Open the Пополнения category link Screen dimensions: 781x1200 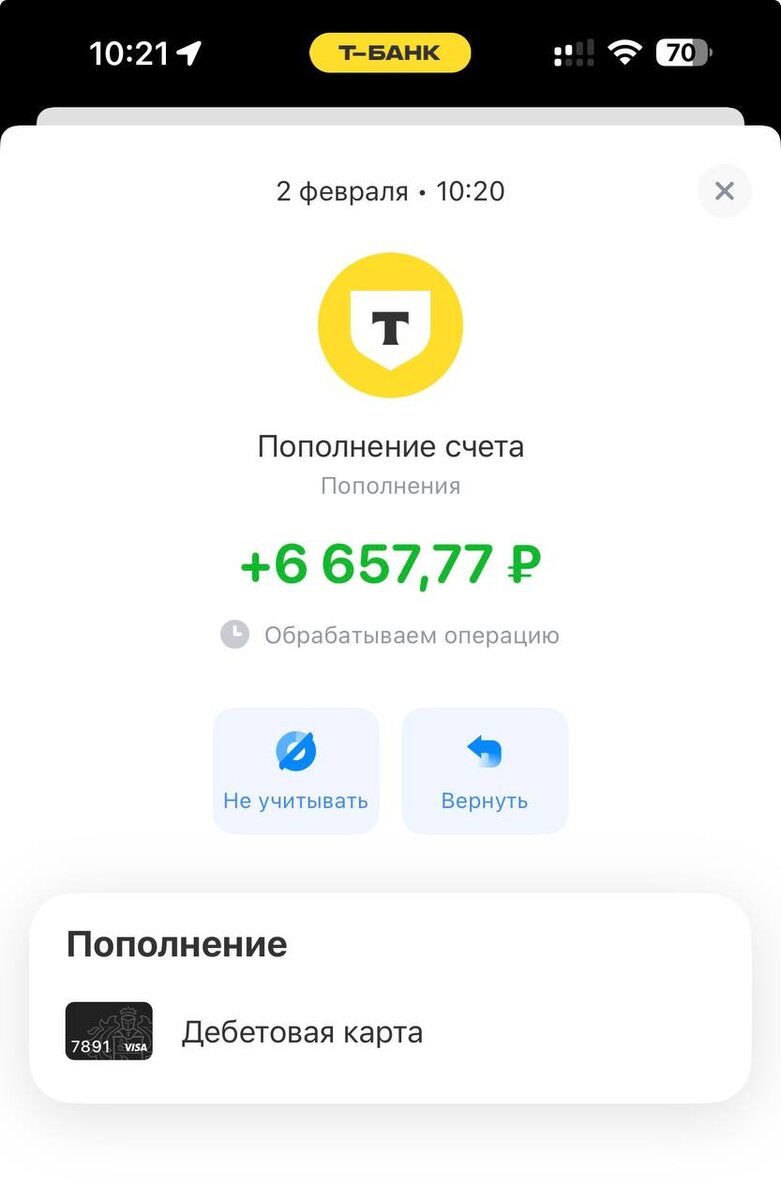click(390, 486)
